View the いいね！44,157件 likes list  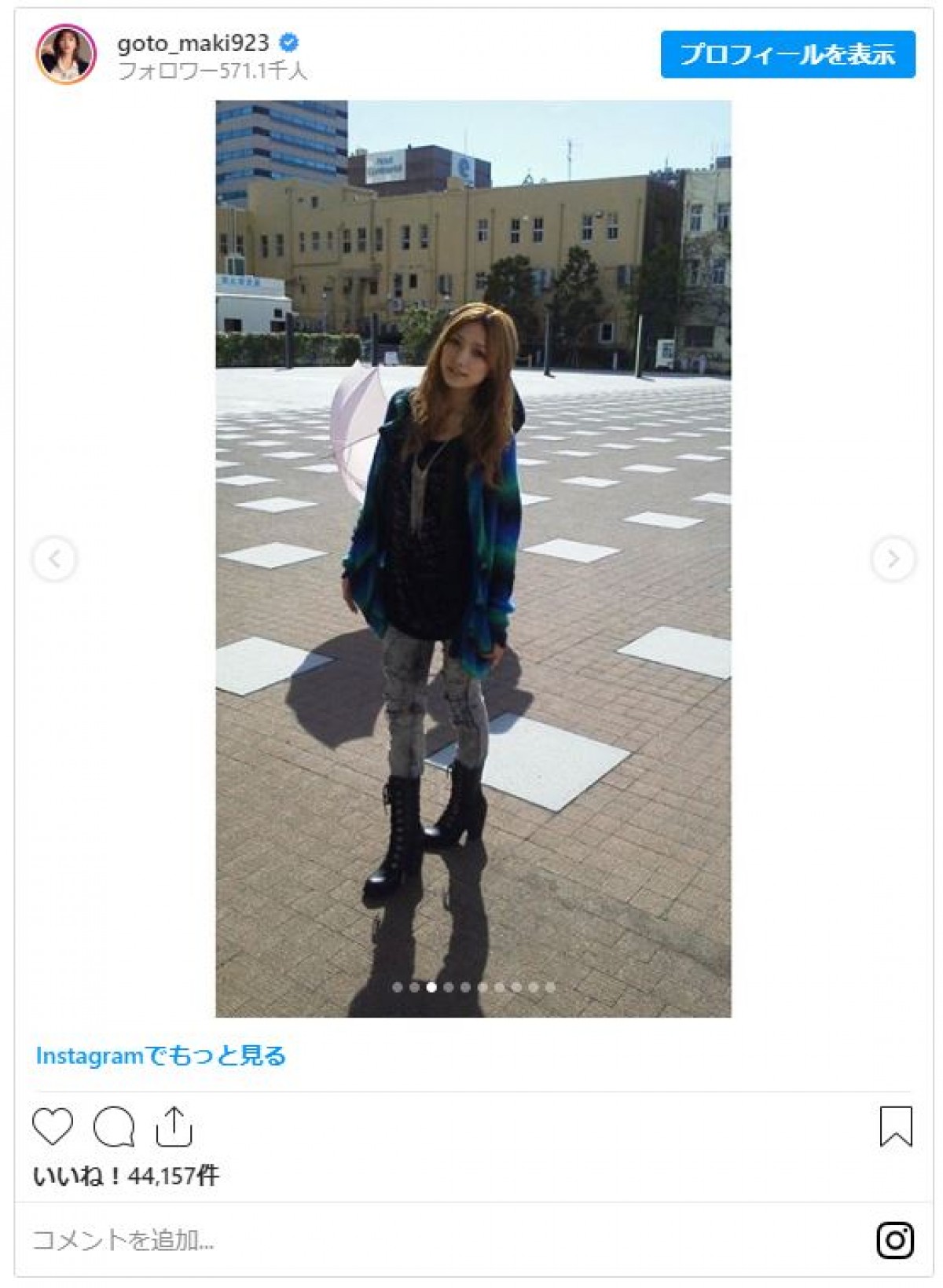[126, 1176]
